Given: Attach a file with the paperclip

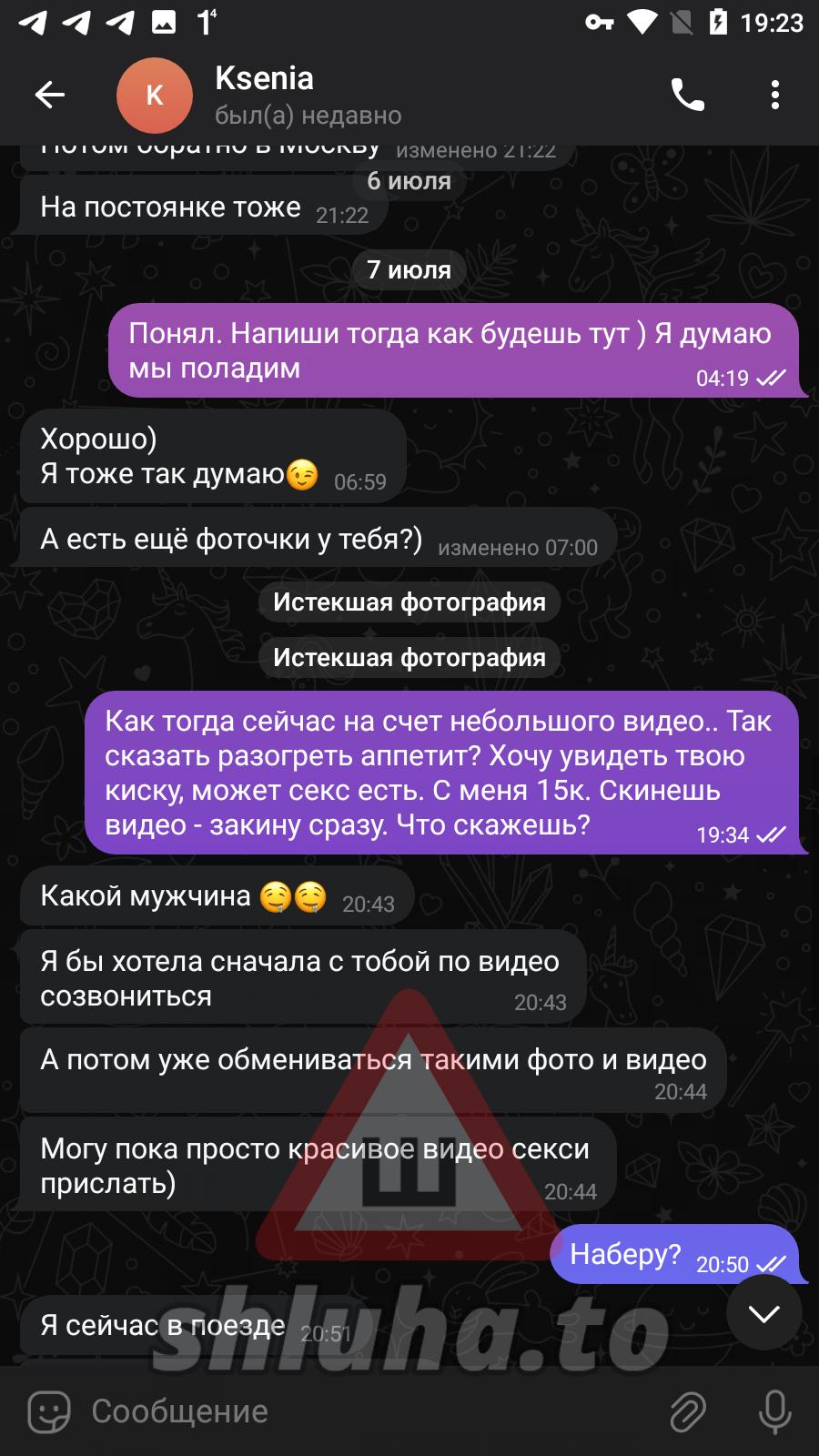Looking at the screenshot, I should [x=688, y=1411].
